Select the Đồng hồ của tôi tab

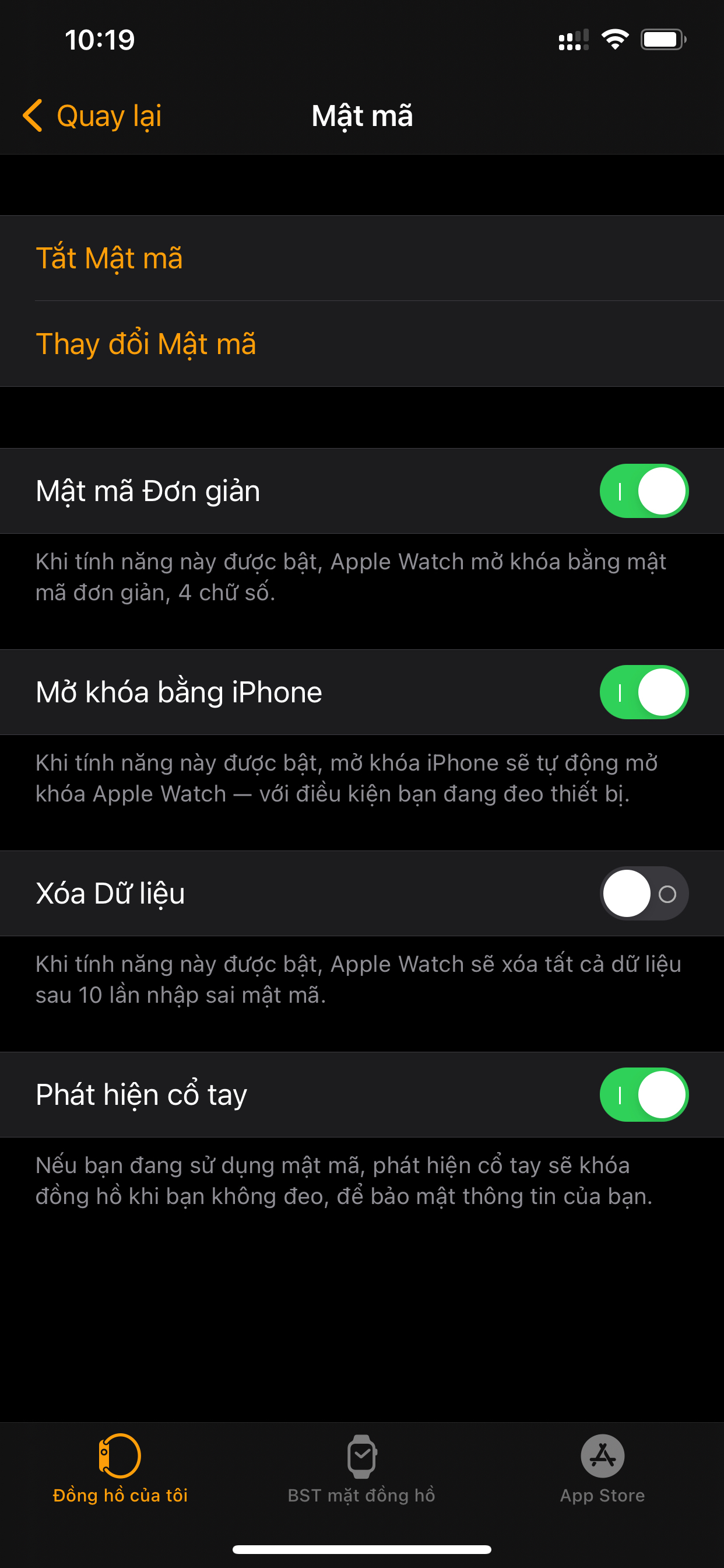[x=121, y=1469]
